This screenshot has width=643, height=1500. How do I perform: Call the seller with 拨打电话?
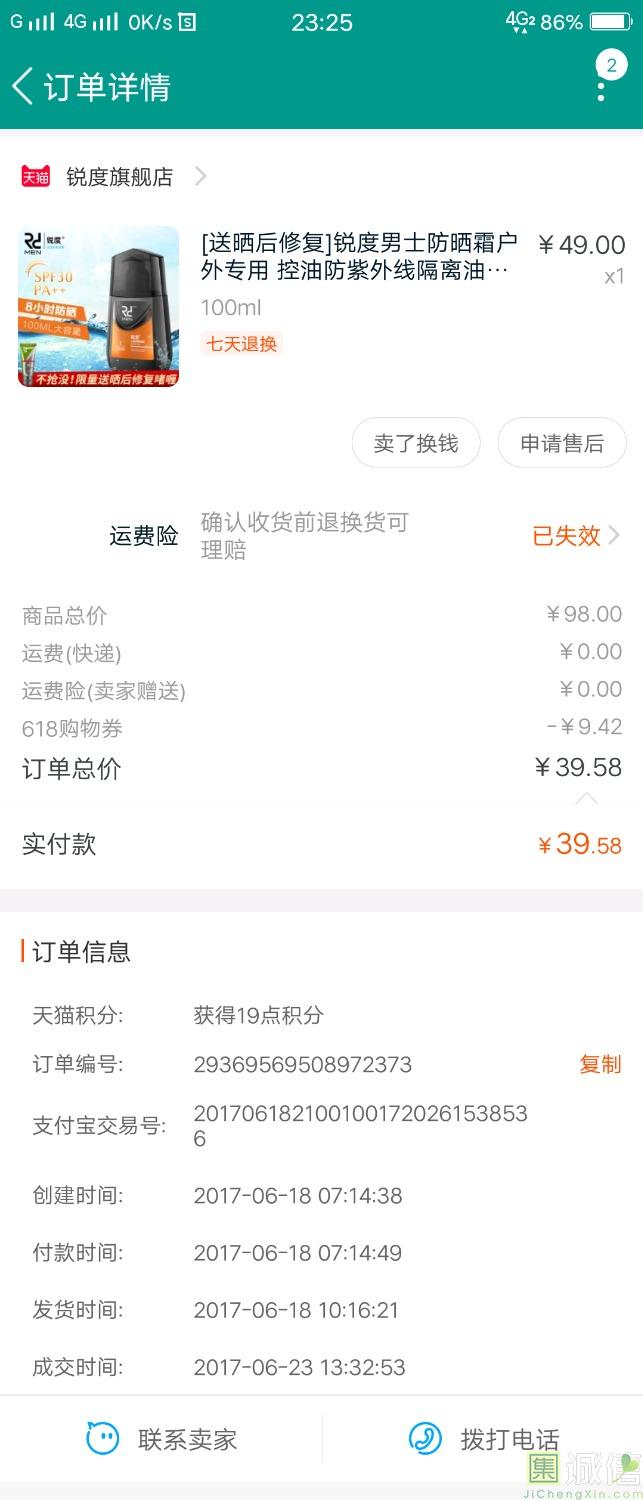pos(484,1439)
